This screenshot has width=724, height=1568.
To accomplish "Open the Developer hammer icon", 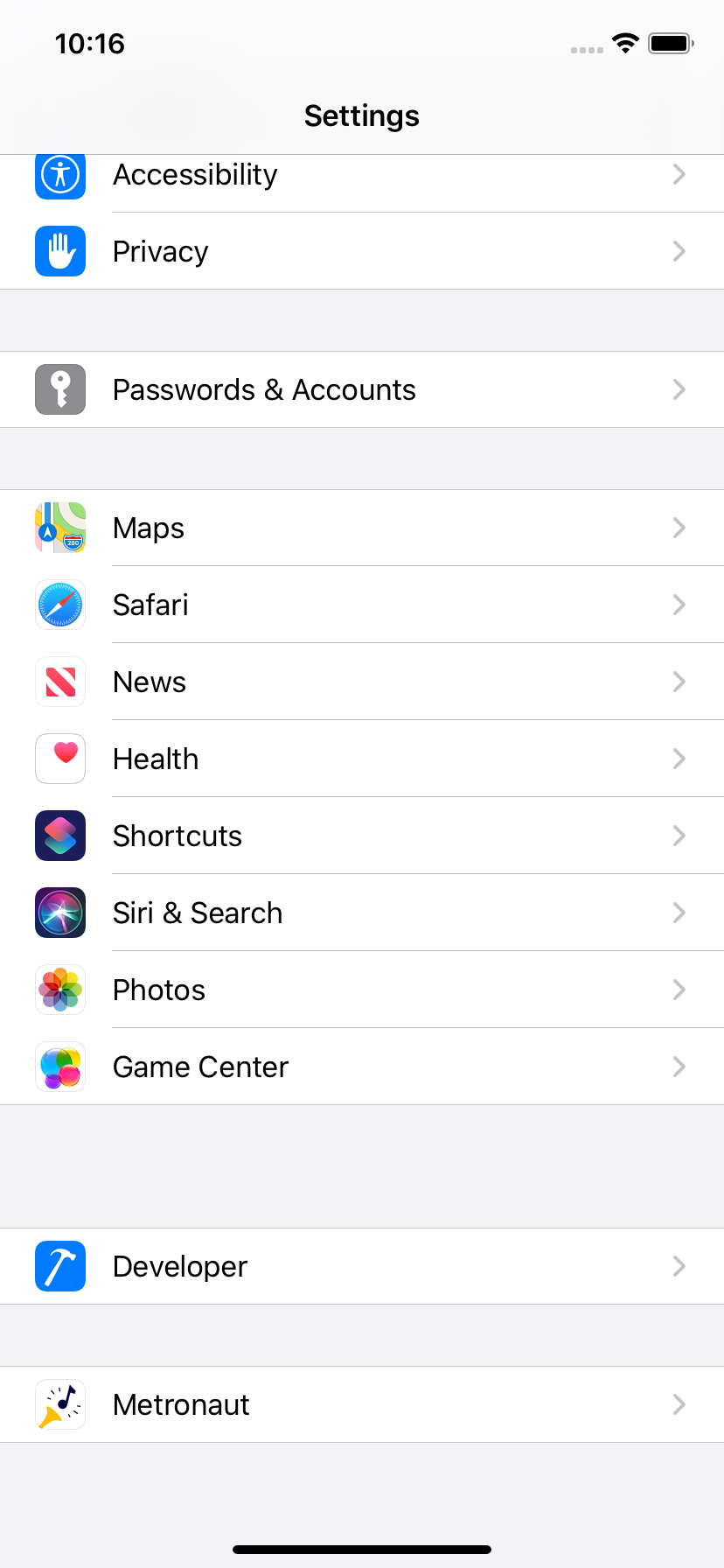I will [x=59, y=1266].
